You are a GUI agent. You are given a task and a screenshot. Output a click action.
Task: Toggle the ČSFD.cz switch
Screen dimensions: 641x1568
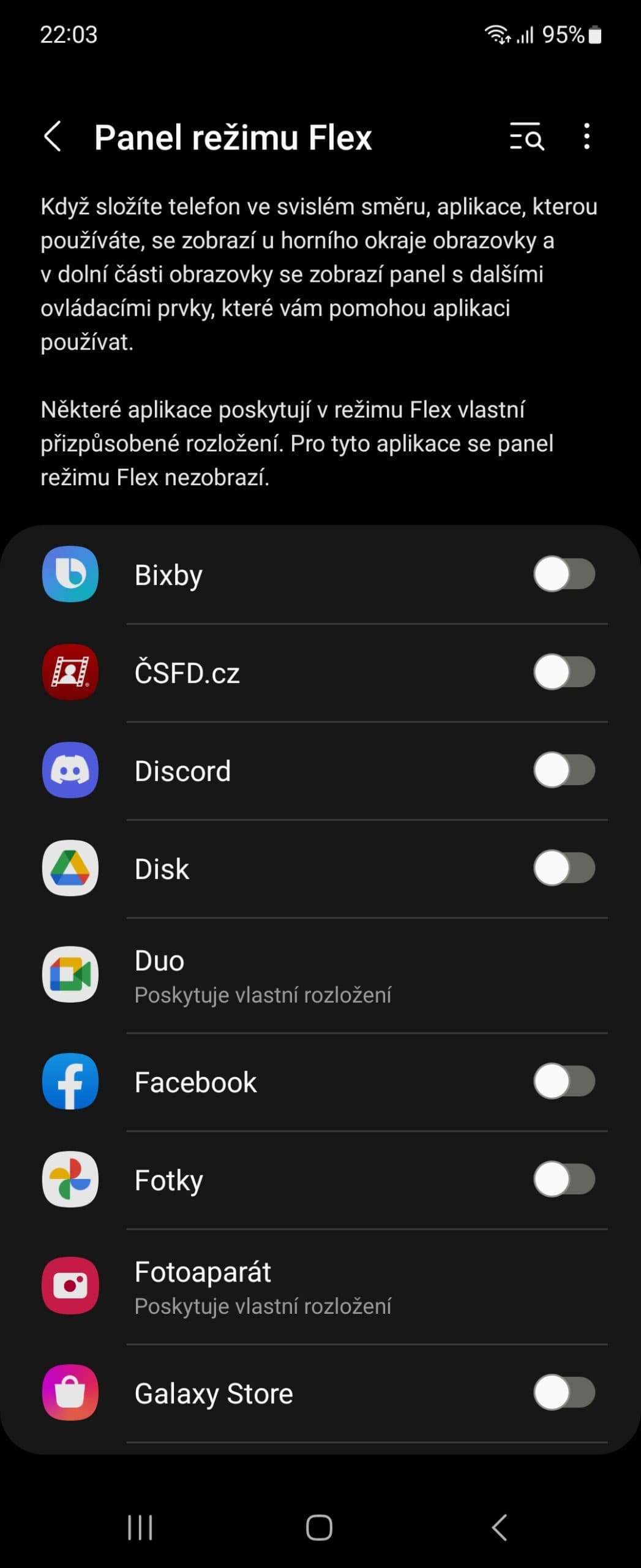pos(564,673)
